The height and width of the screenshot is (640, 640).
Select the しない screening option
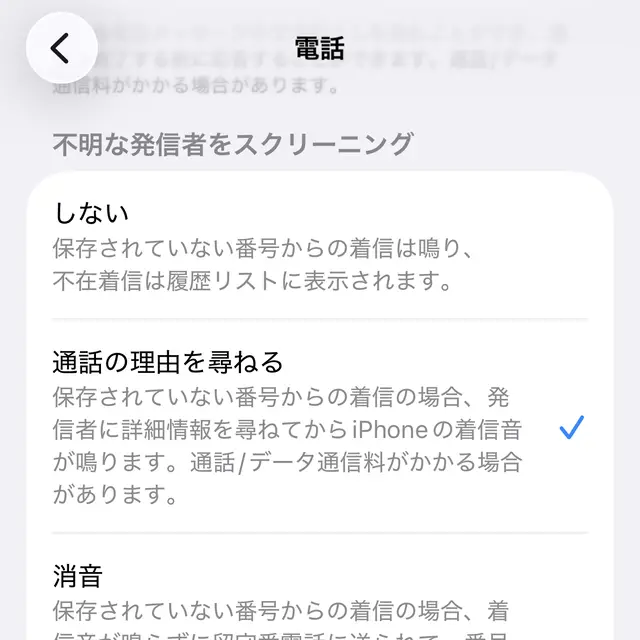[x=320, y=247]
